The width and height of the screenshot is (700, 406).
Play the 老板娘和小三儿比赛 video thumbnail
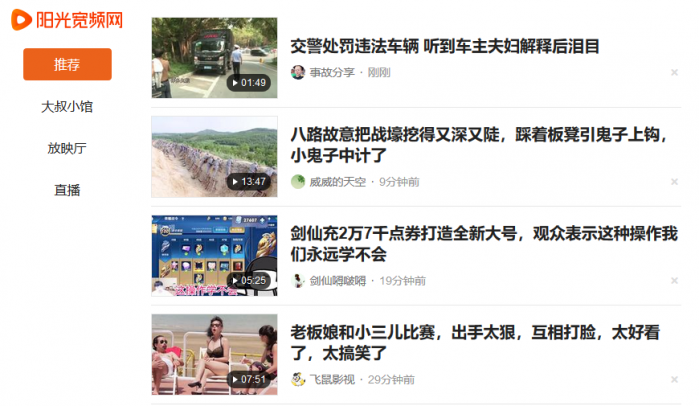click(215, 353)
